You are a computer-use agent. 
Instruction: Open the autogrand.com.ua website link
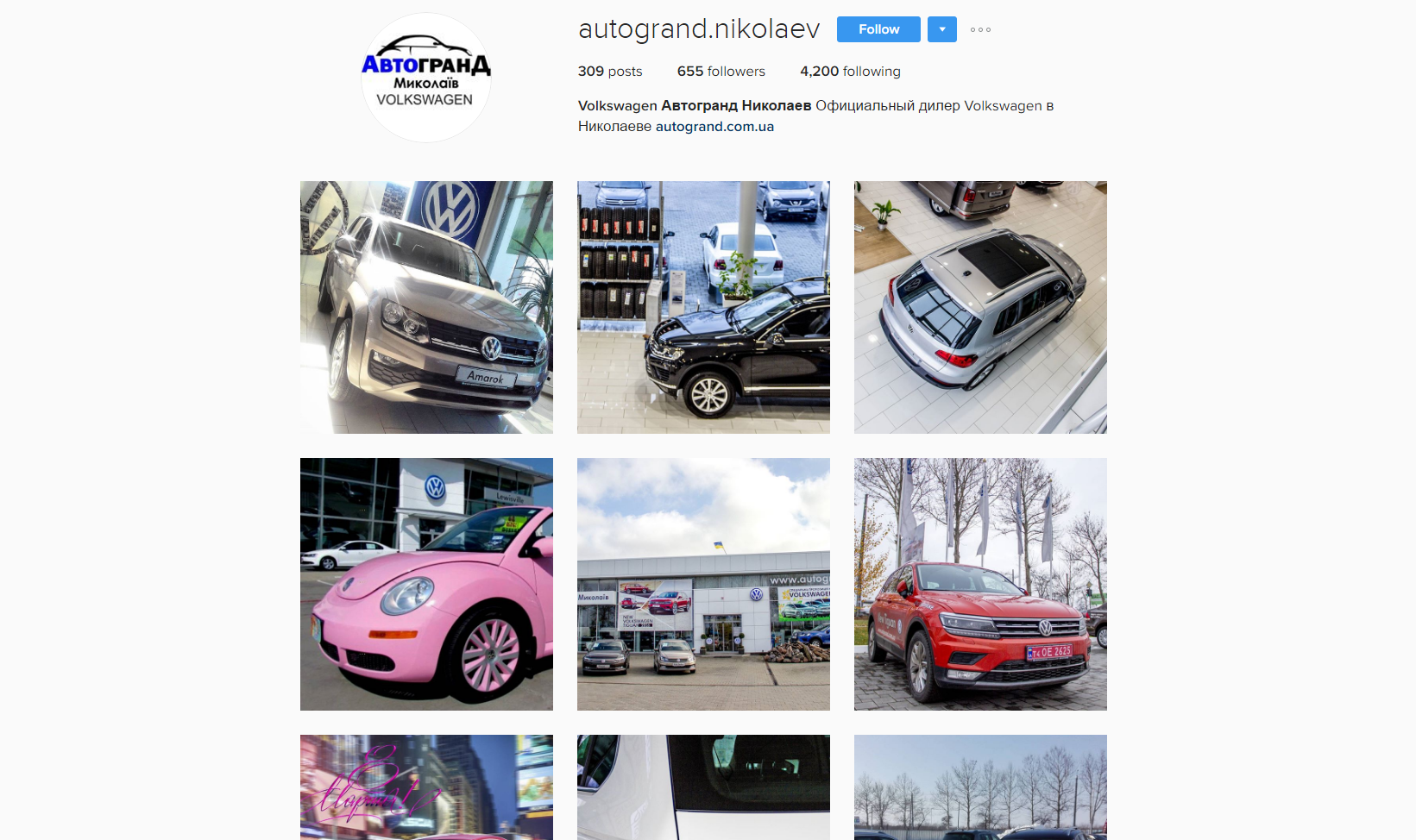[x=714, y=127]
